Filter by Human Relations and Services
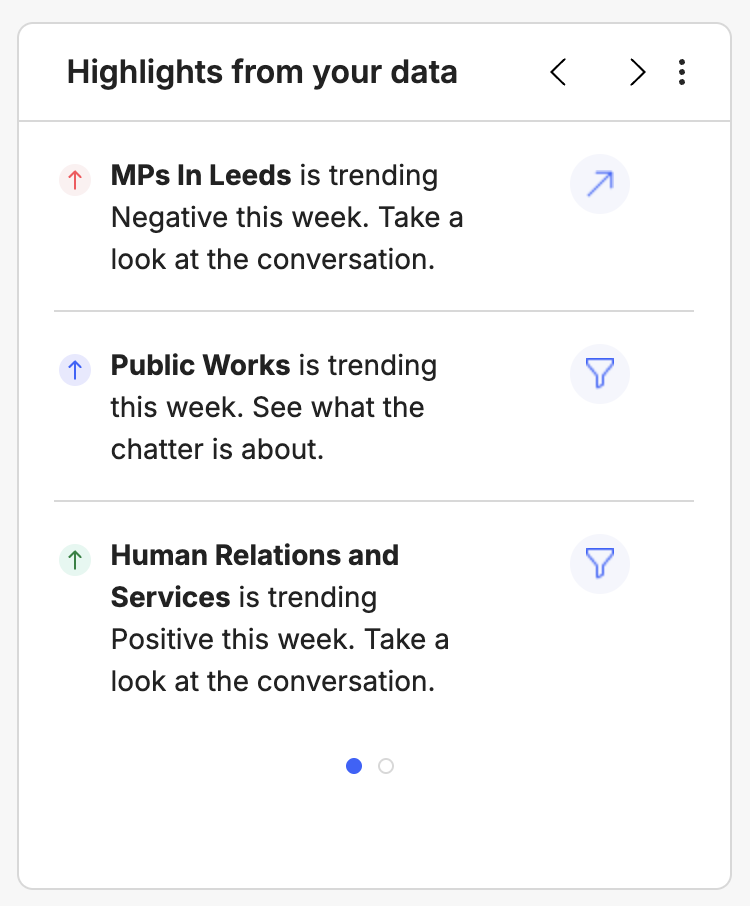The image size is (750, 906). pyautogui.click(x=599, y=563)
